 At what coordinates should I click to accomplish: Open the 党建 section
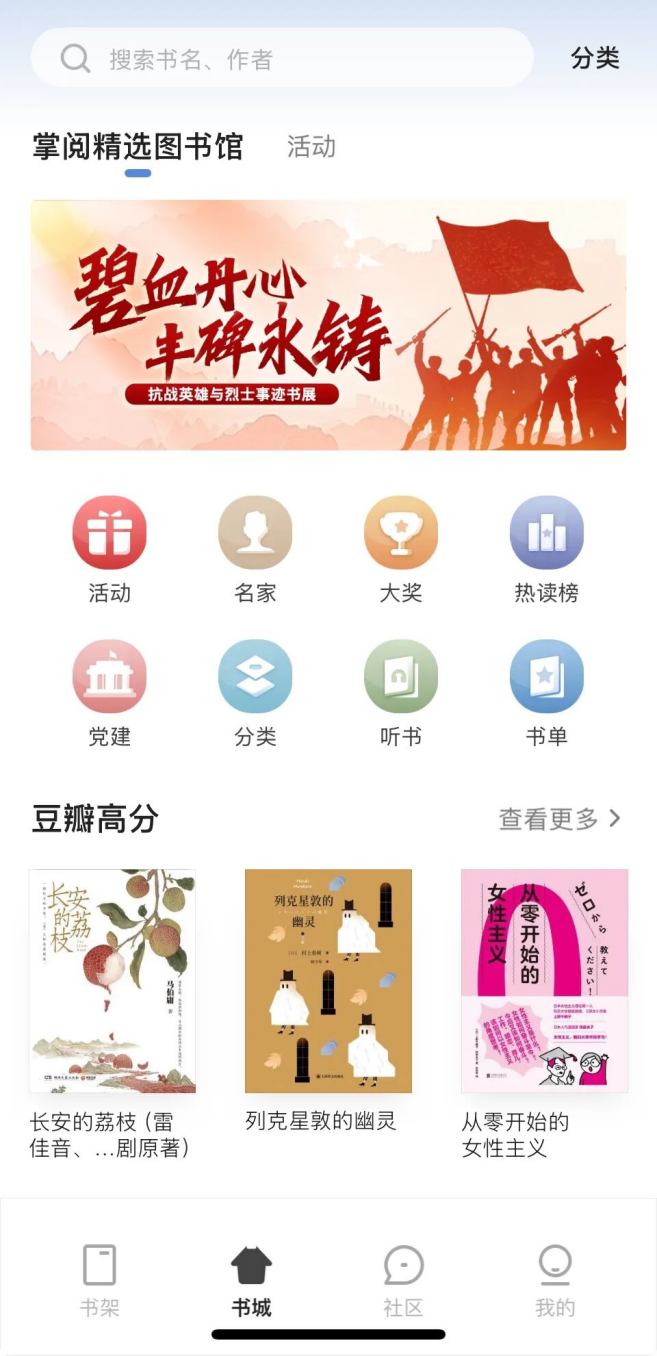pyautogui.click(x=110, y=677)
